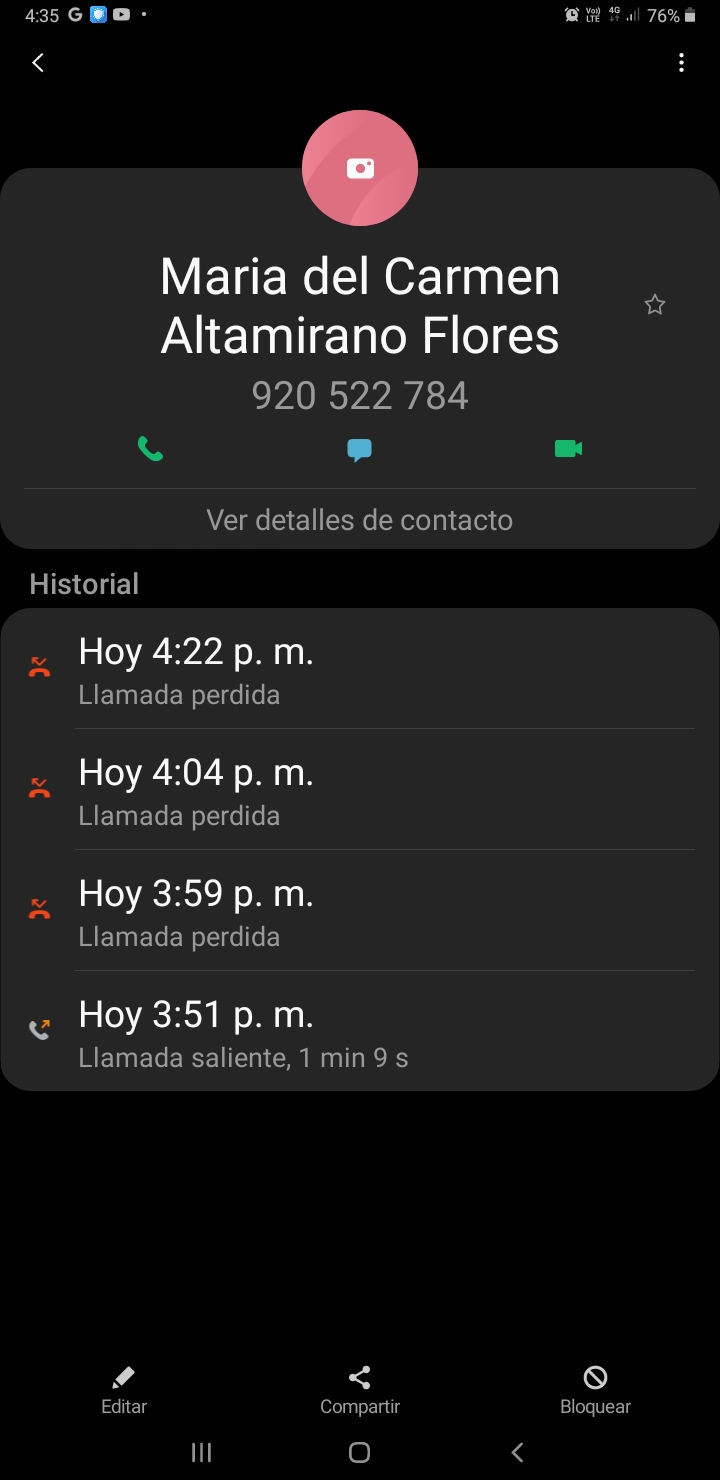Open the three-dot overflow menu

tap(681, 63)
